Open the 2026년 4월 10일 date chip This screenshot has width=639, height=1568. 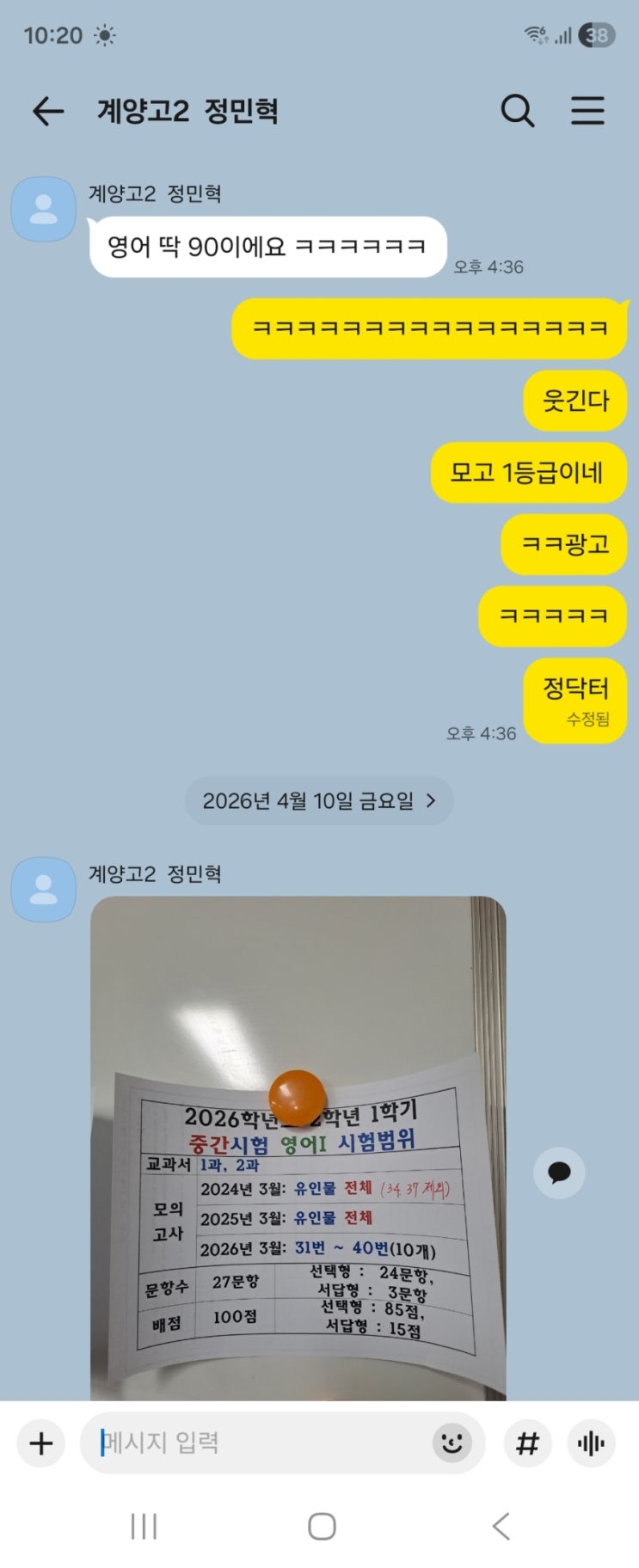319,801
